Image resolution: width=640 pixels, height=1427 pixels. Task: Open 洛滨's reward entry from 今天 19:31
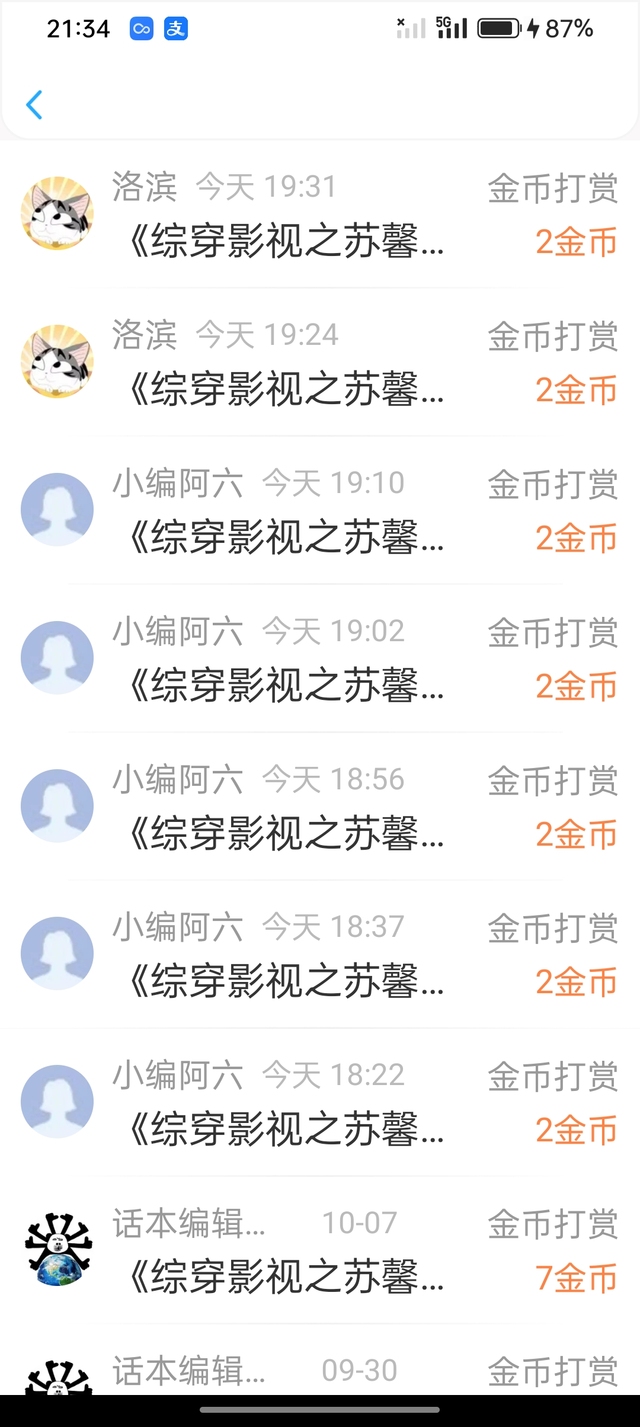[320, 214]
